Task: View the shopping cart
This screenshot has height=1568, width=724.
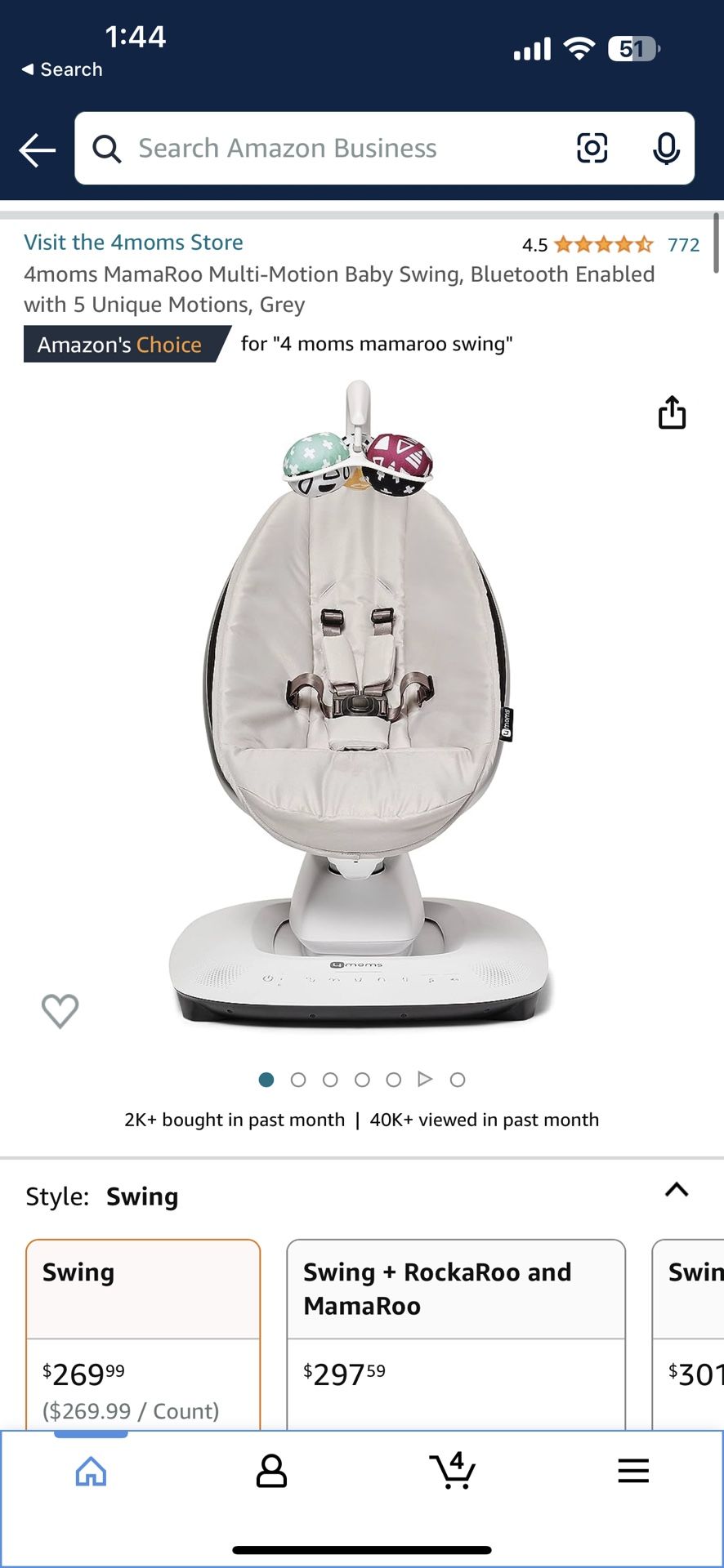Action: [x=452, y=1472]
